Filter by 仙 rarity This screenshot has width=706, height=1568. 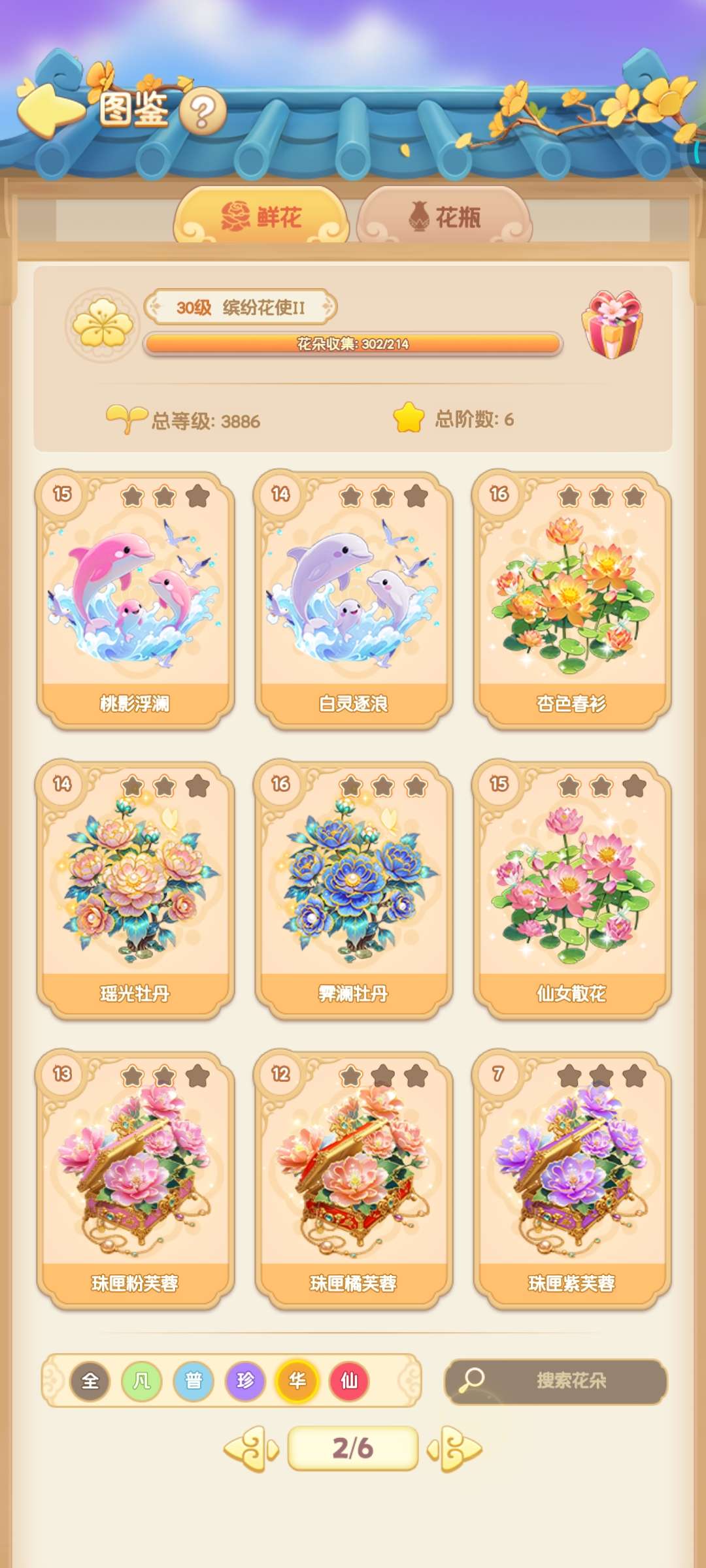(349, 1380)
